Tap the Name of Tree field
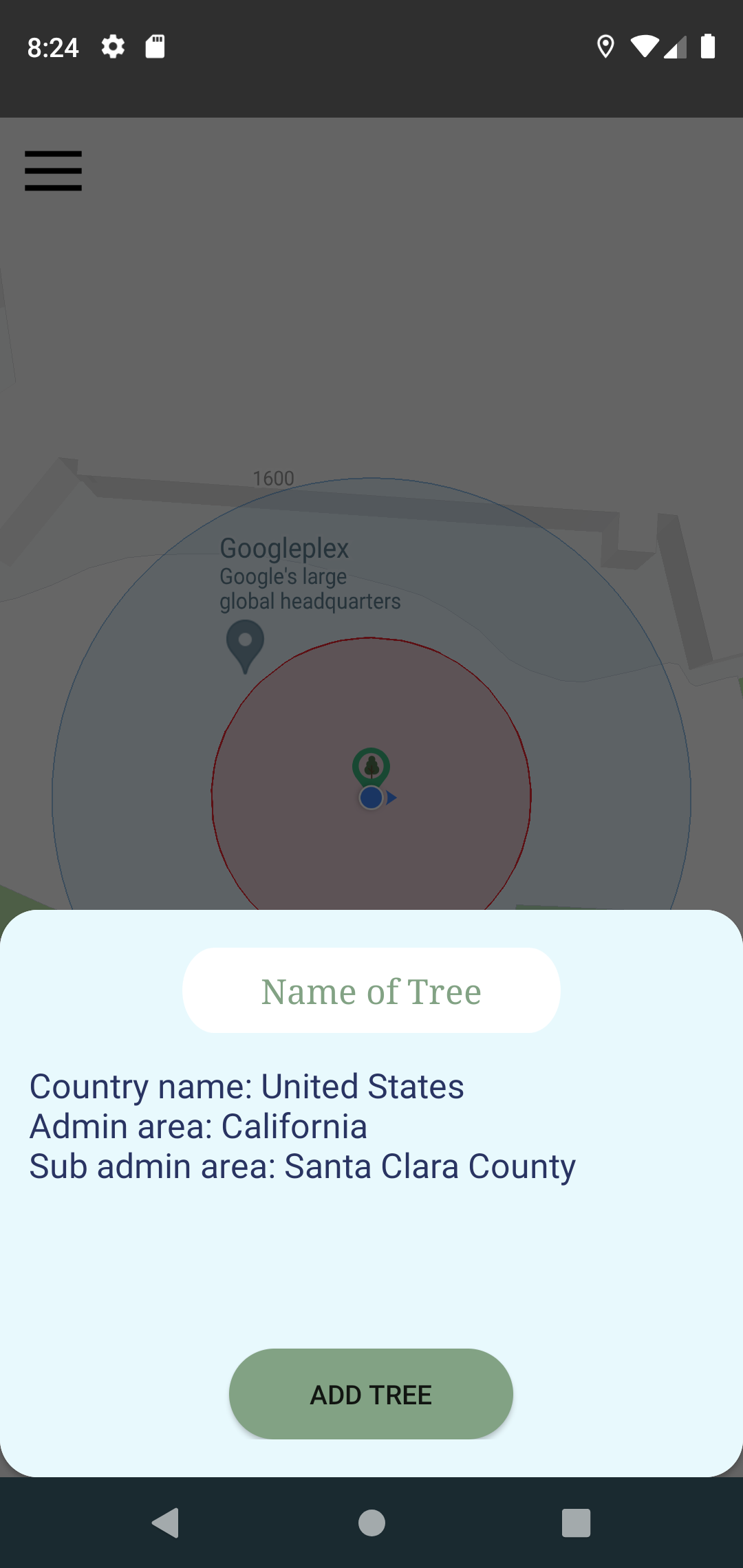Screen dimensions: 743x1568 pos(371,990)
